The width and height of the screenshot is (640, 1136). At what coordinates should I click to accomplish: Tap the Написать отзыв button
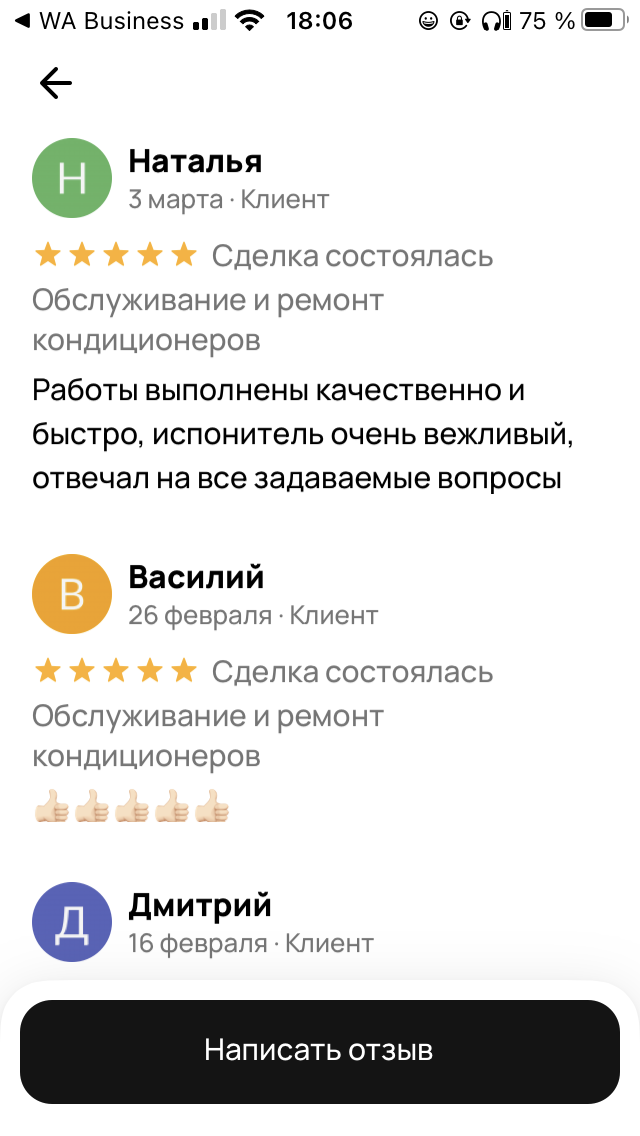point(320,1051)
